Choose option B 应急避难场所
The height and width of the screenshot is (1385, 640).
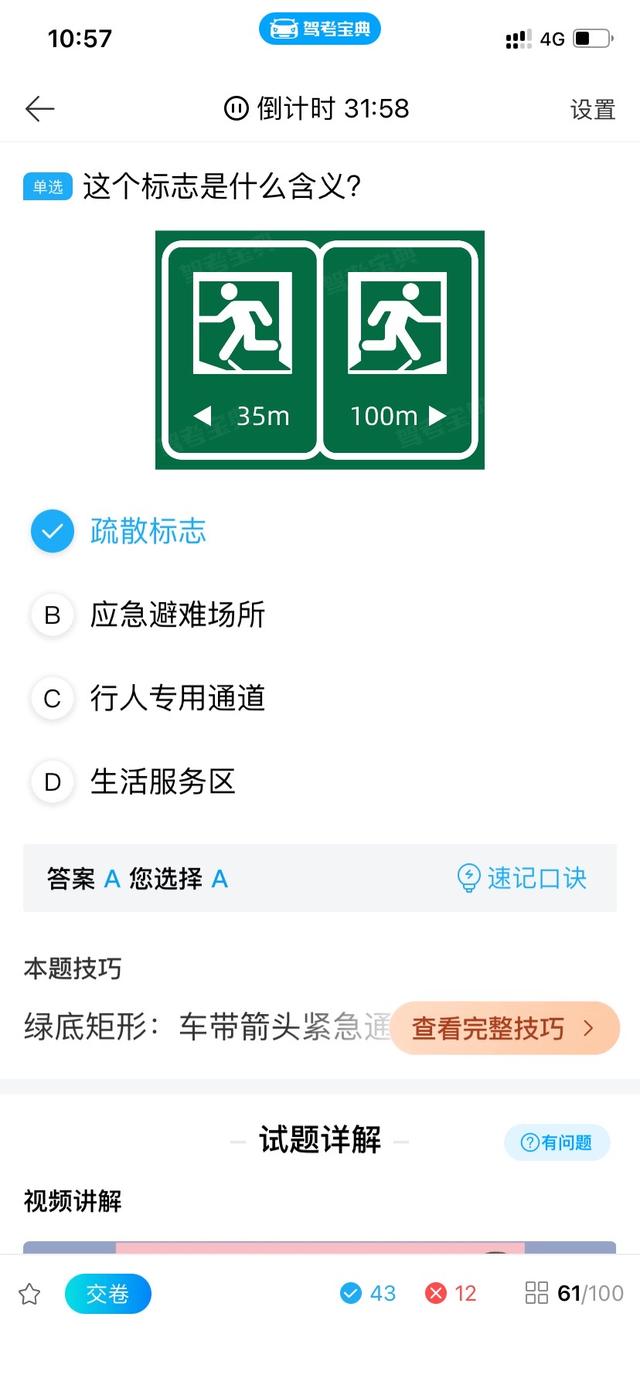177,614
